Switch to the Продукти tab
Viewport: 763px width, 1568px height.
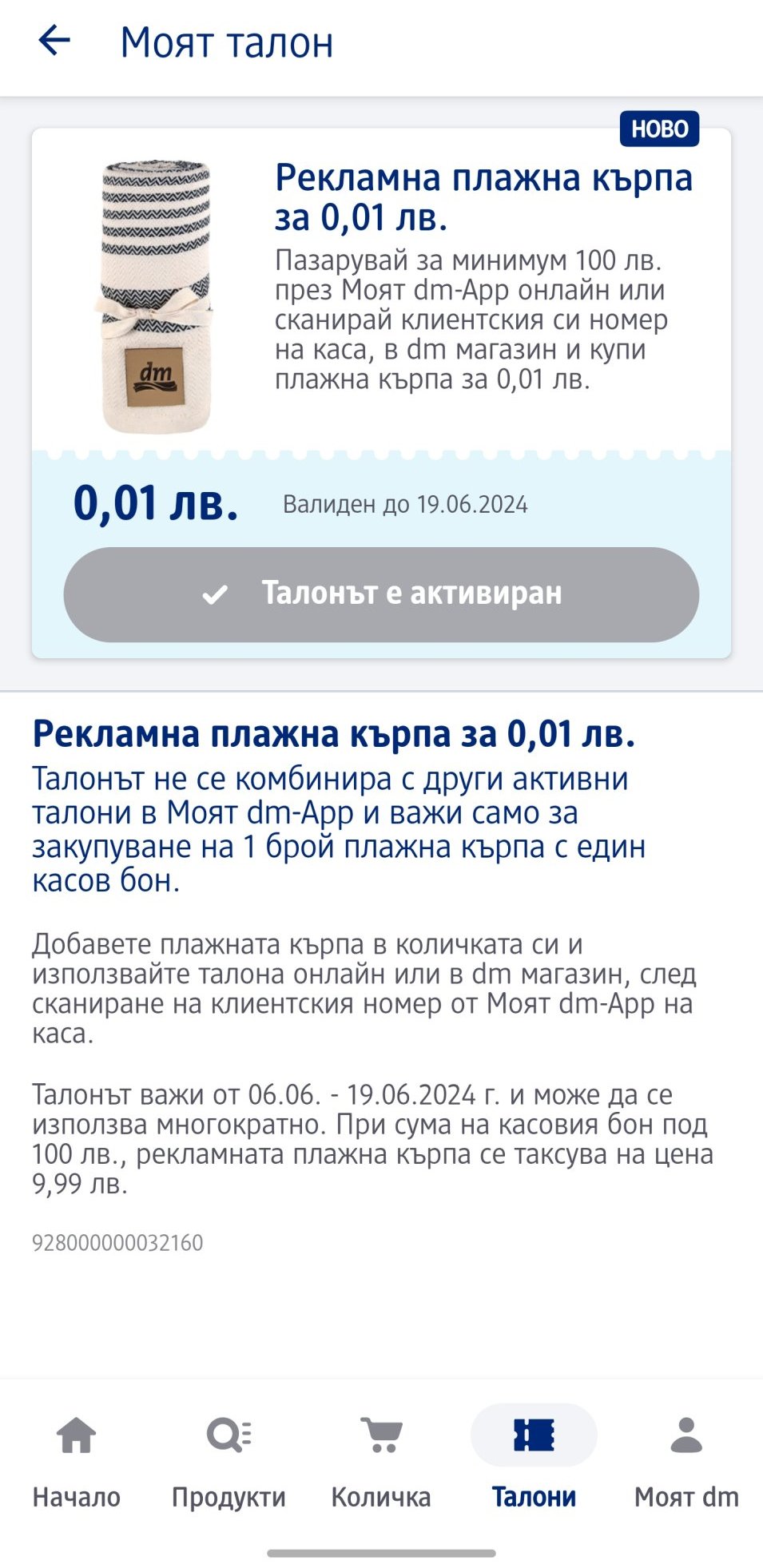point(229,1462)
